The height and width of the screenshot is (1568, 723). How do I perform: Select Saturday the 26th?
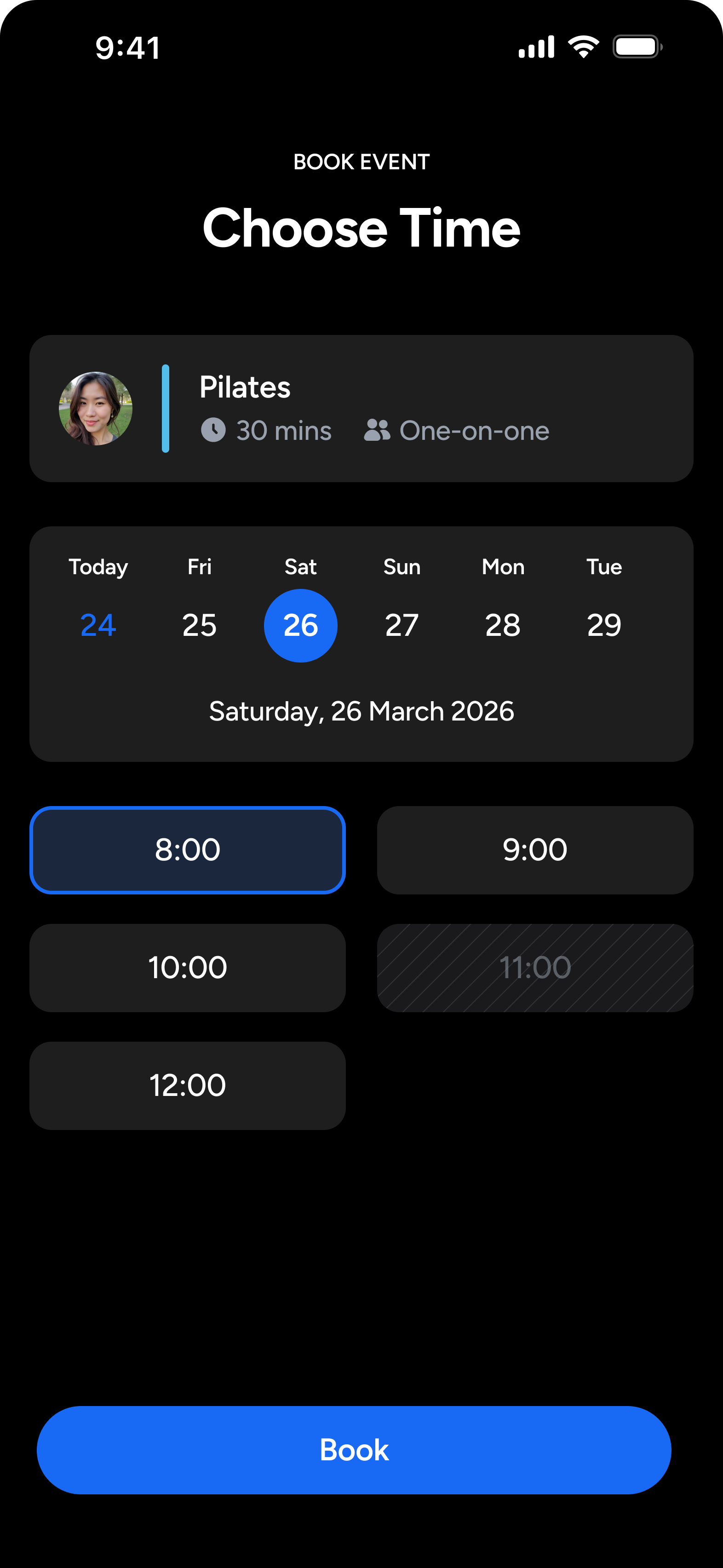pyautogui.click(x=301, y=625)
